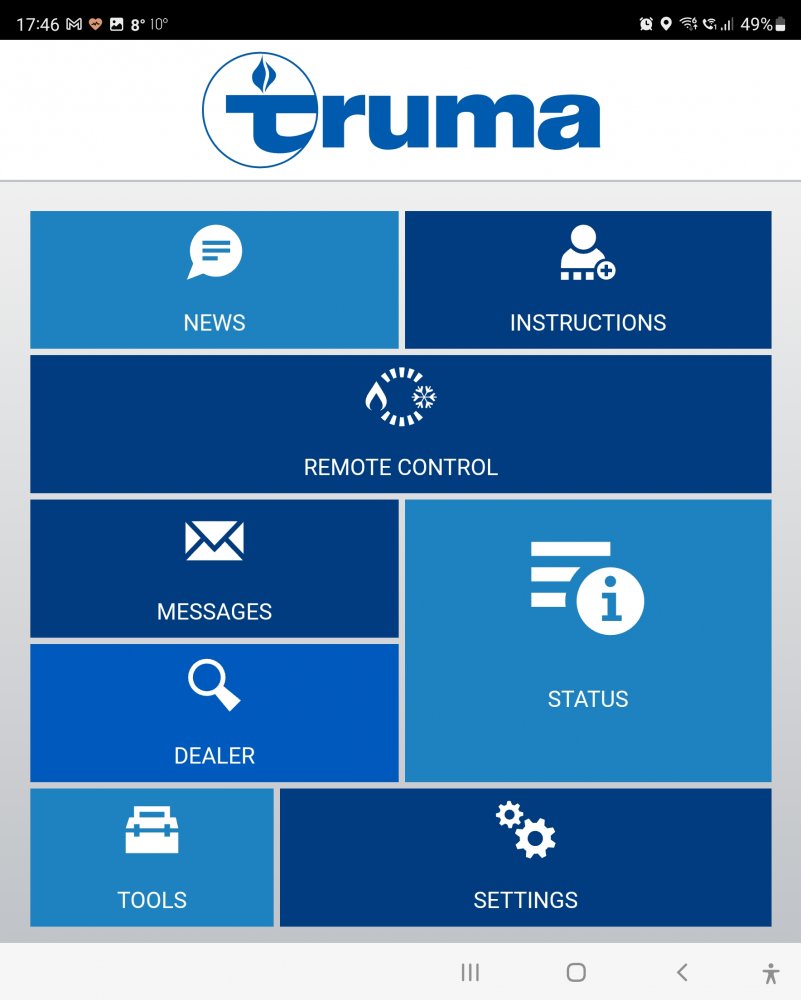Open the News tile
The height and width of the screenshot is (1000, 801).
point(214,279)
